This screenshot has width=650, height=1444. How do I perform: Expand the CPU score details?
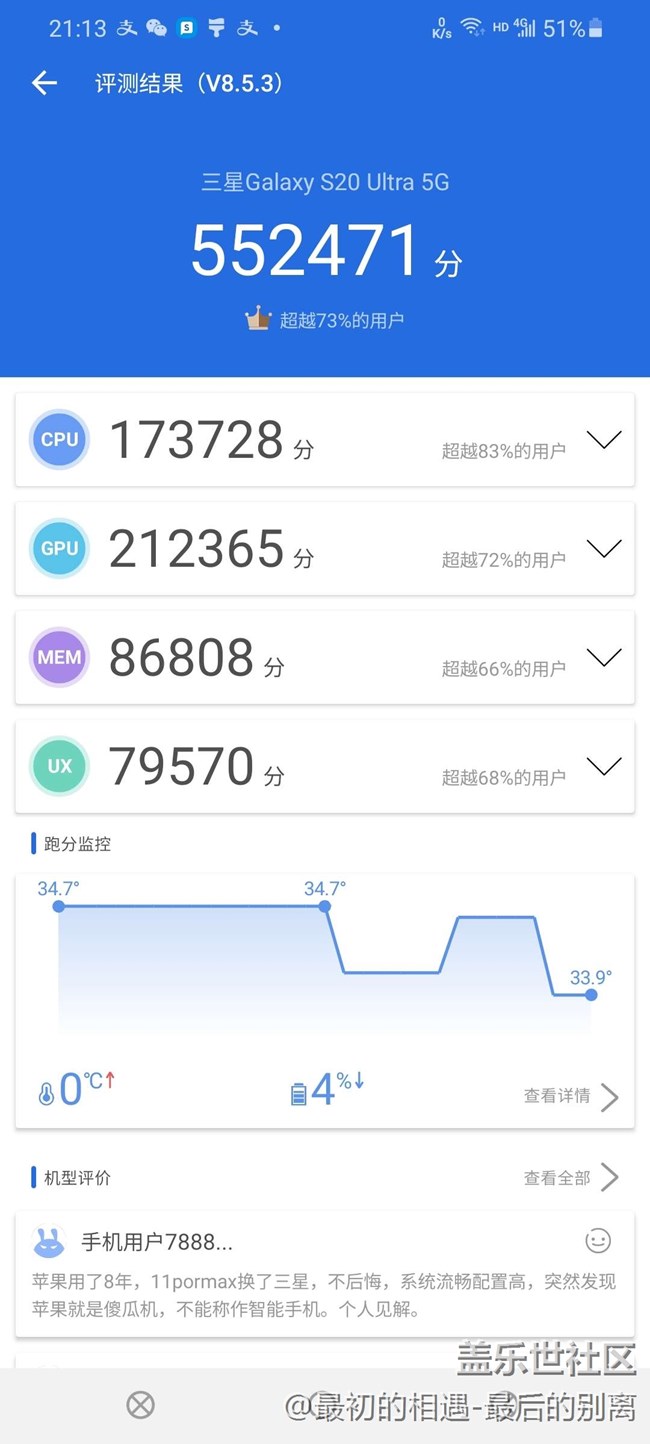[604, 440]
